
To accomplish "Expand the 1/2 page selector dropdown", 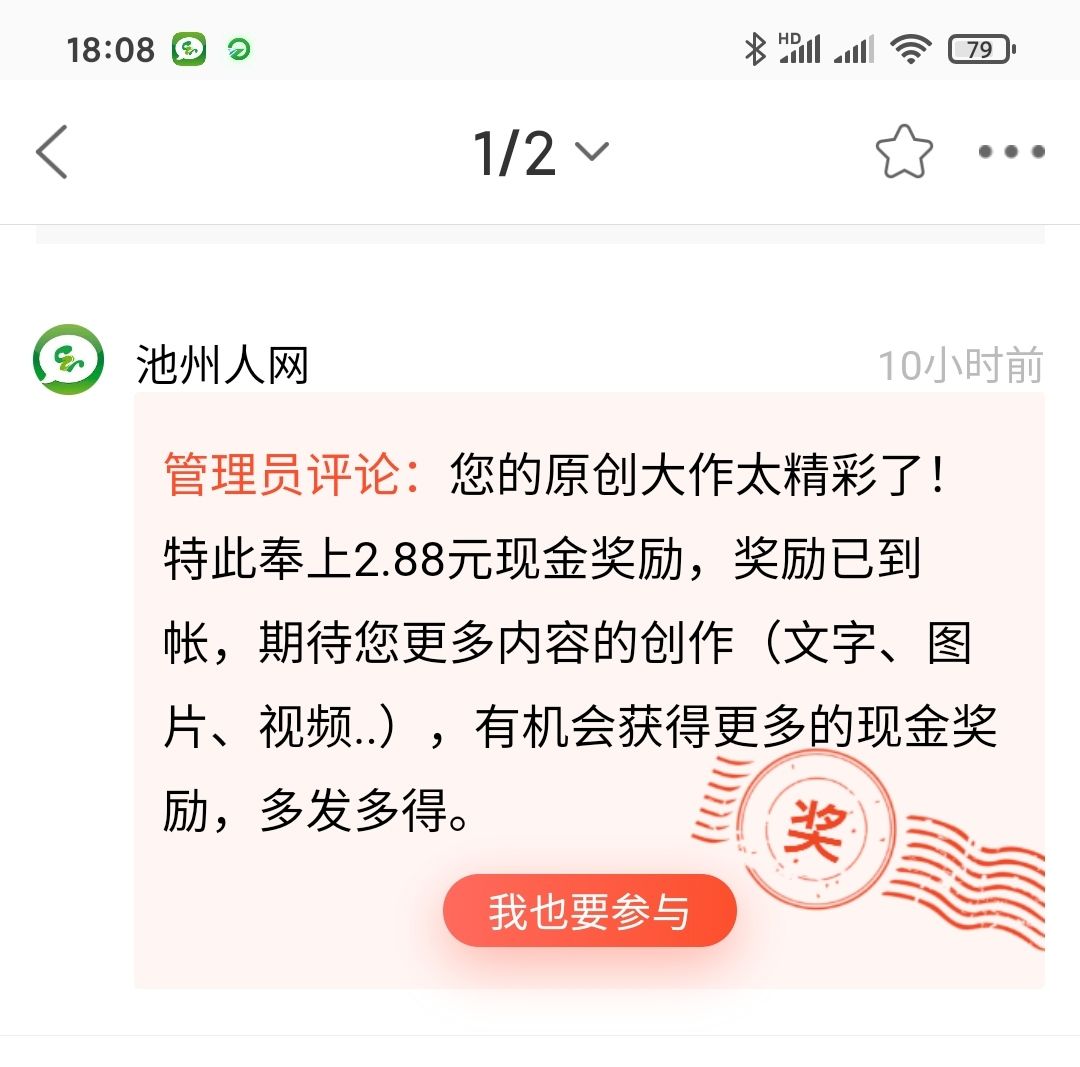I will pyautogui.click(x=540, y=153).
